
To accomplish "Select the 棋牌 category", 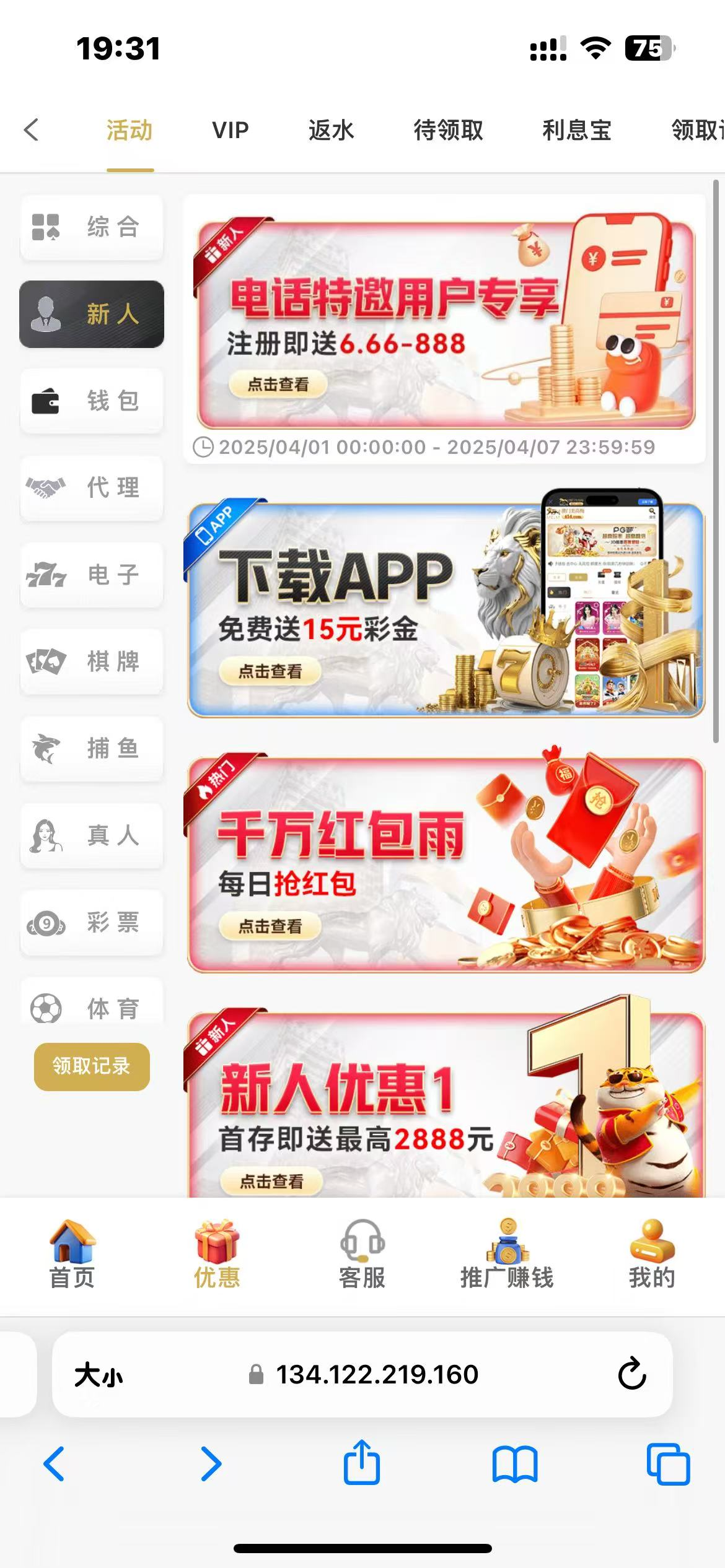I will point(92,661).
